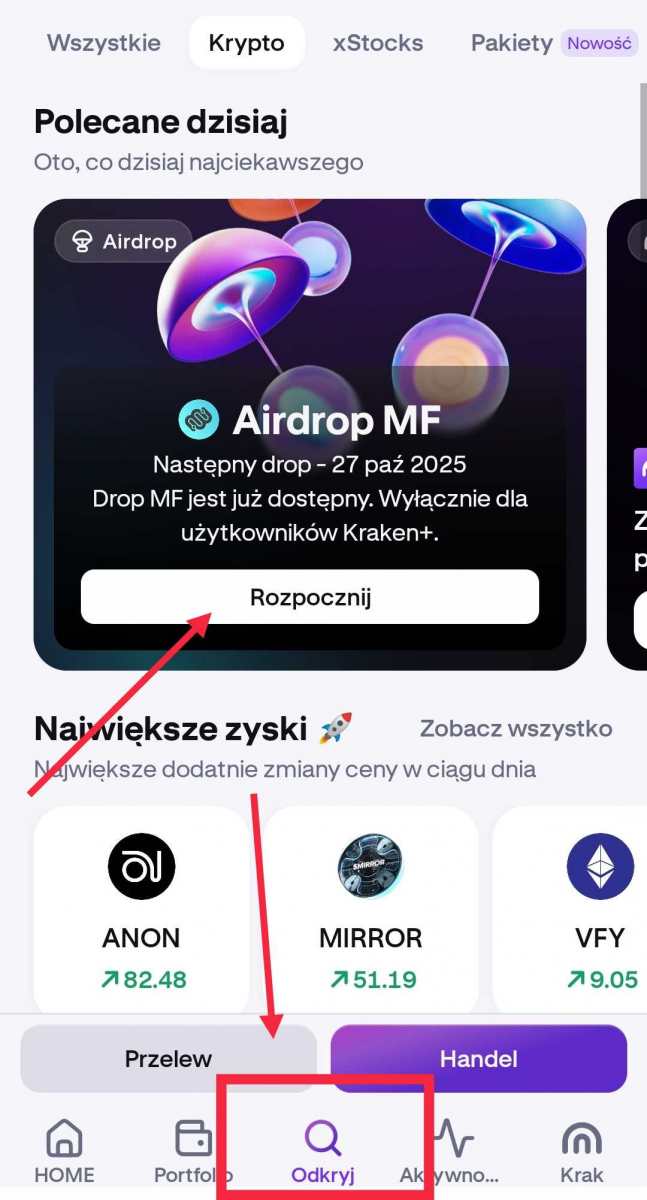Open the MIRROR coin card
This screenshot has height=1200, width=647.
pos(370,908)
